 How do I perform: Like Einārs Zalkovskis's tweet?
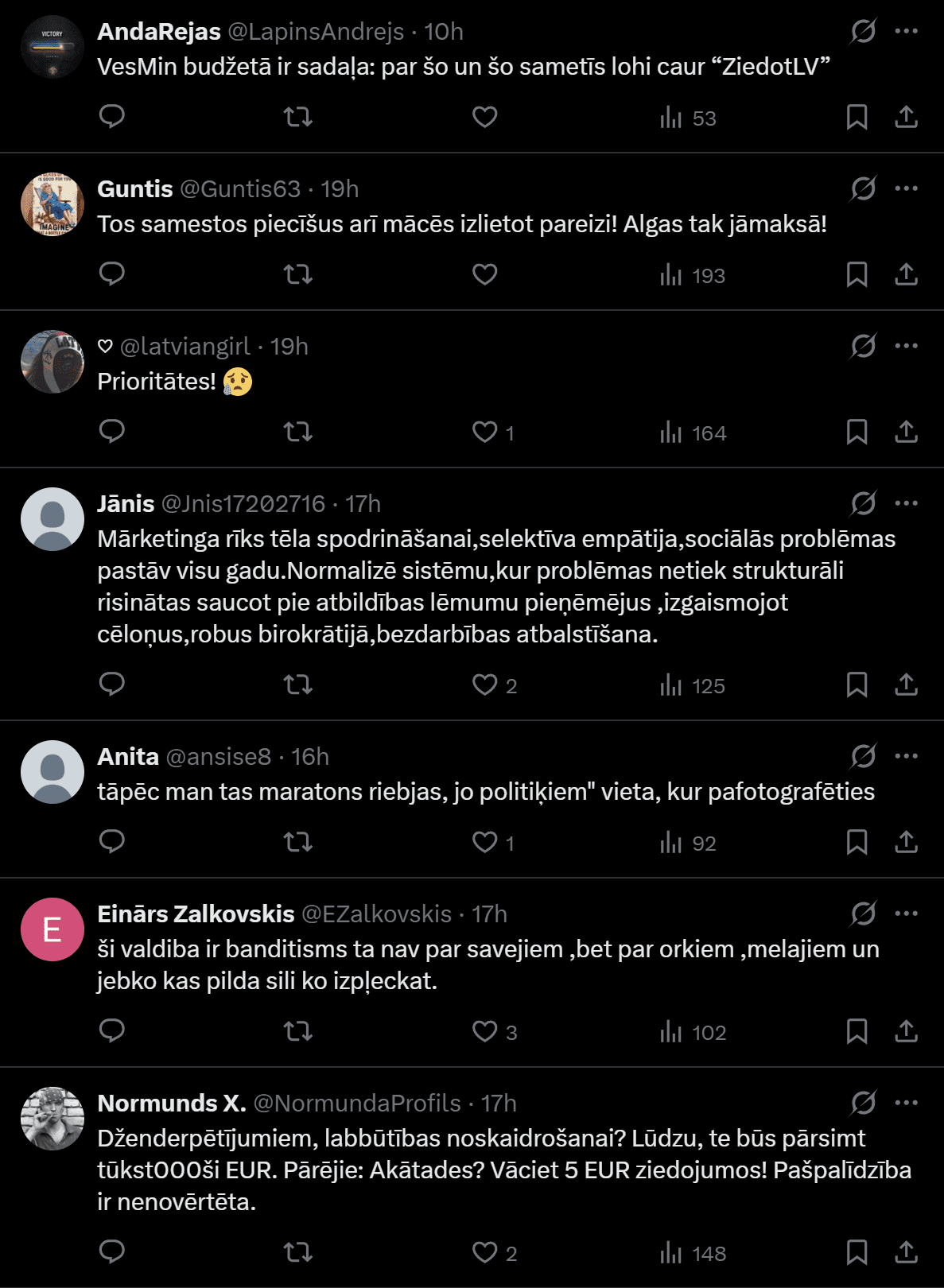coord(484,1031)
